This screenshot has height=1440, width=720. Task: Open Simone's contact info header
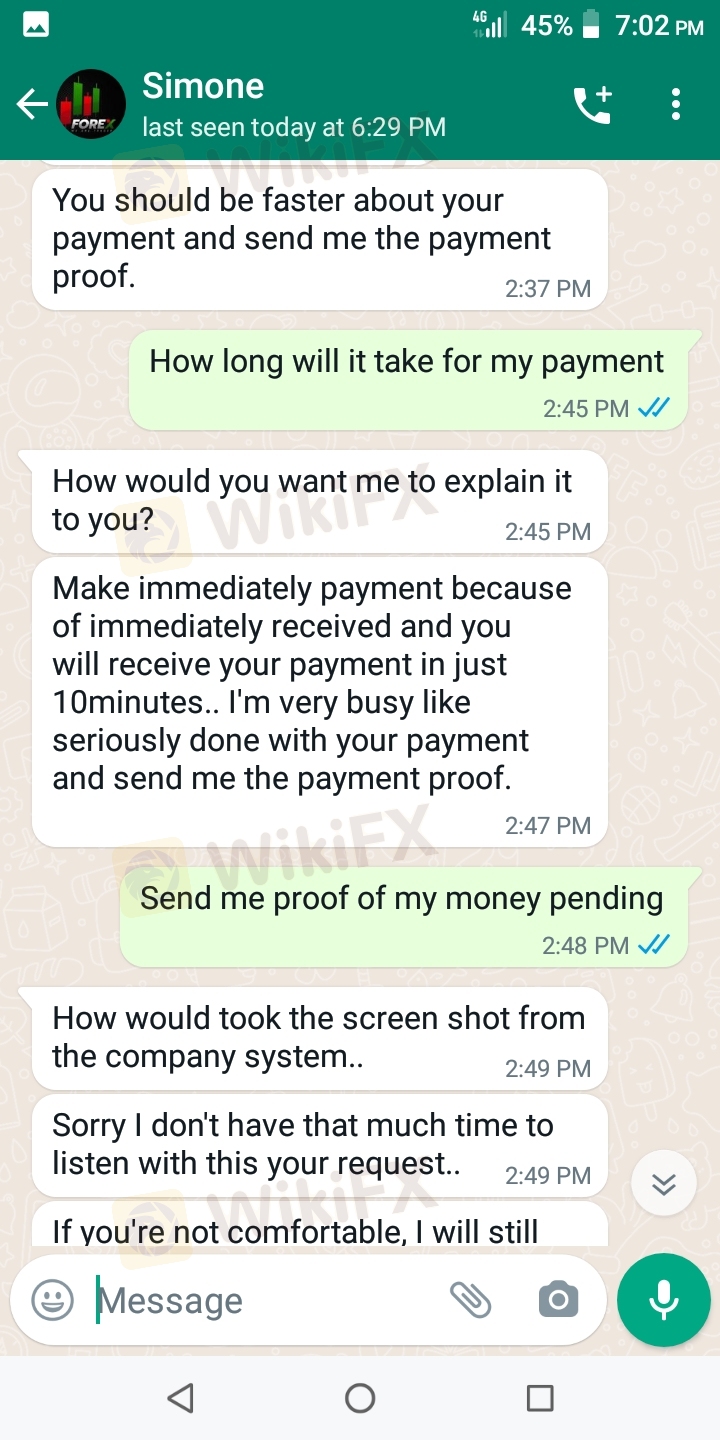point(294,105)
